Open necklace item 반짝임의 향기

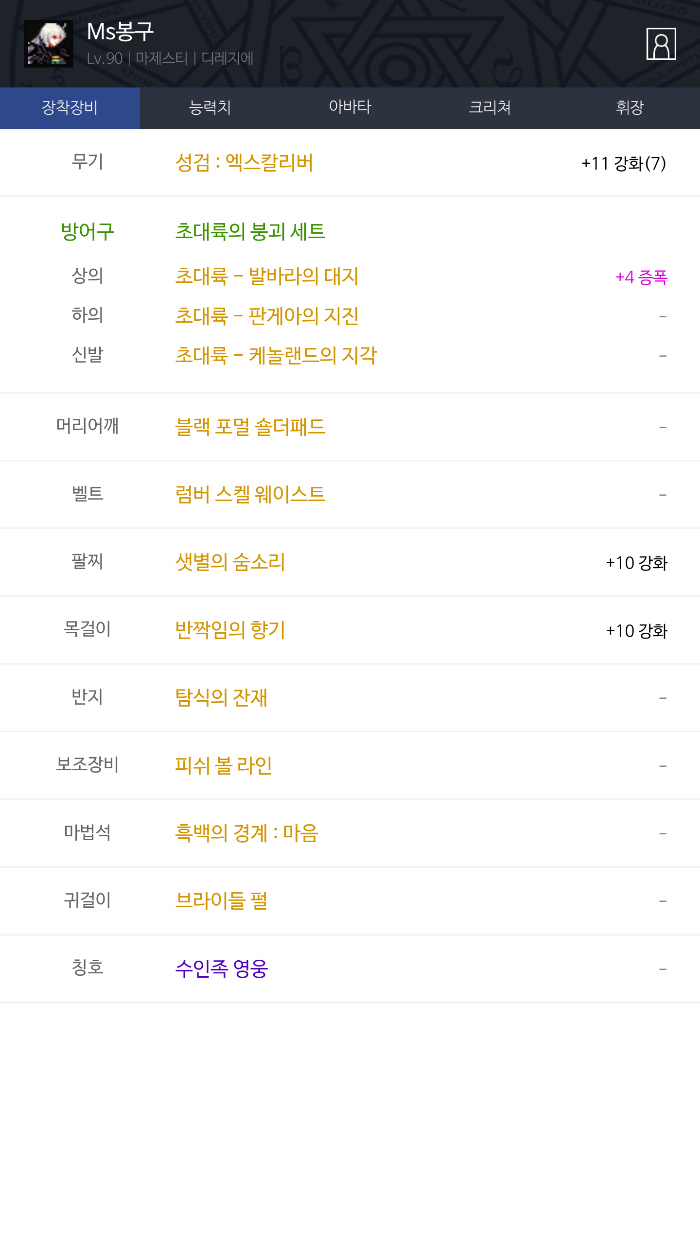pyautogui.click(x=230, y=630)
